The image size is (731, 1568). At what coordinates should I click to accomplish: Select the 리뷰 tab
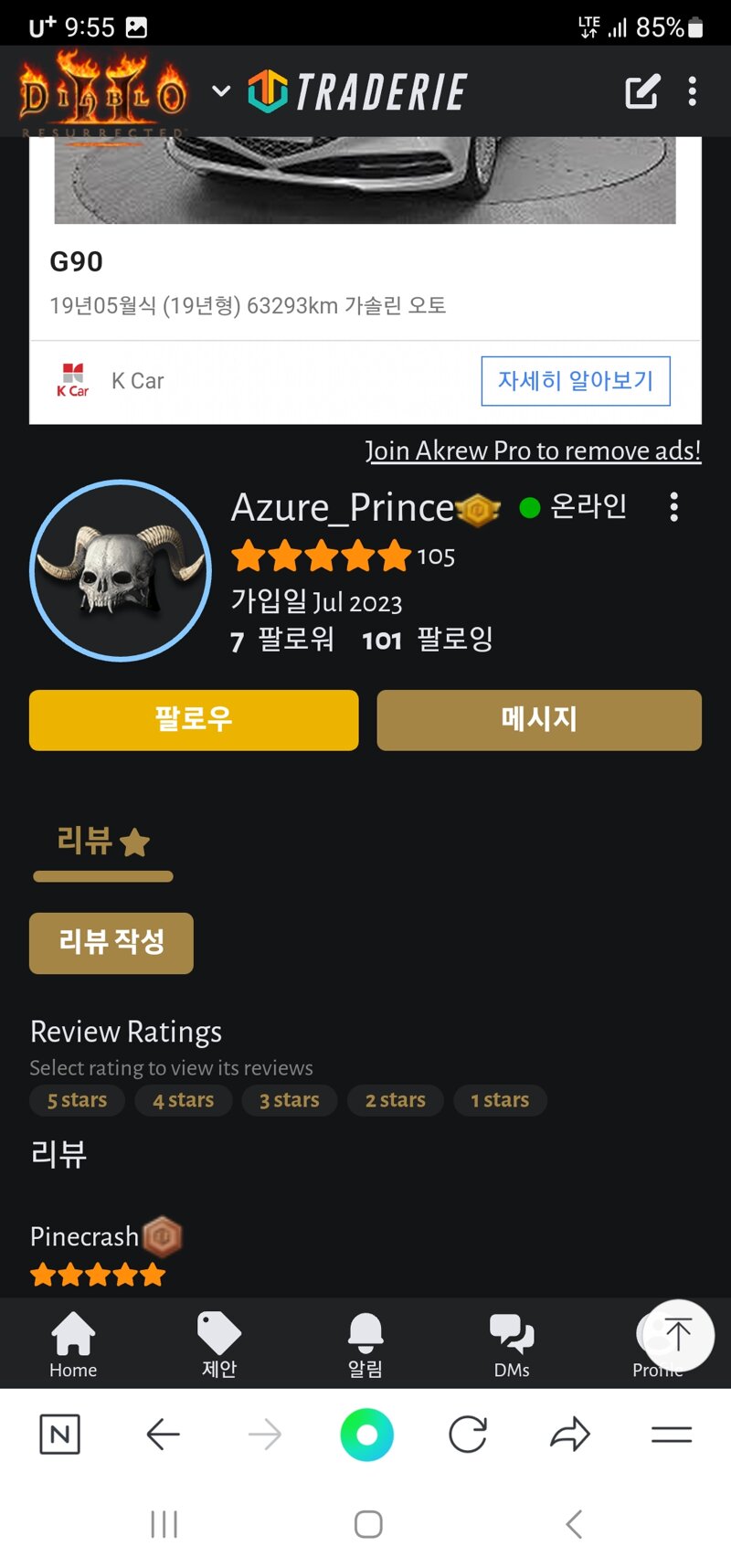[102, 842]
